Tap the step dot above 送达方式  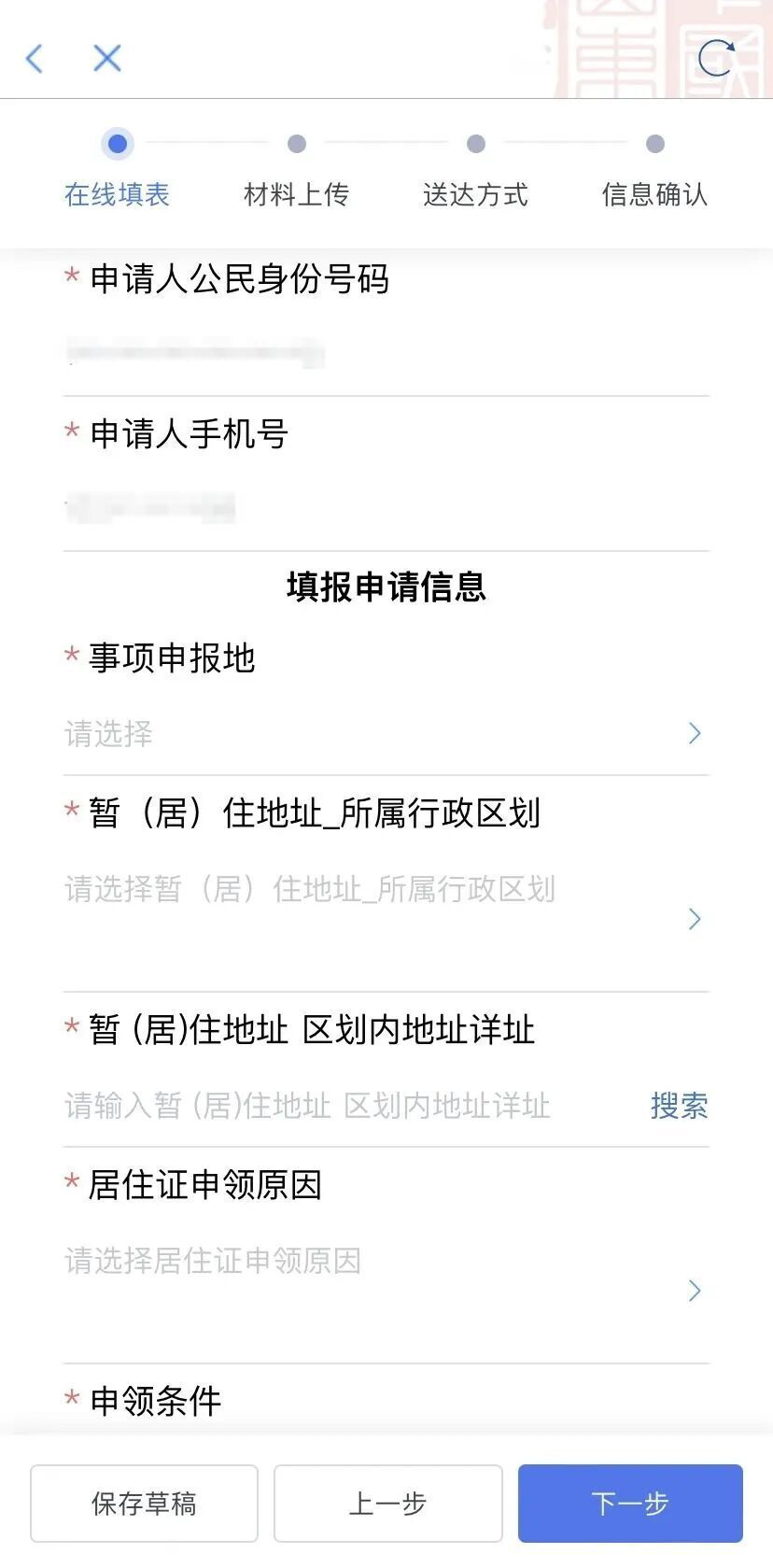point(476,144)
